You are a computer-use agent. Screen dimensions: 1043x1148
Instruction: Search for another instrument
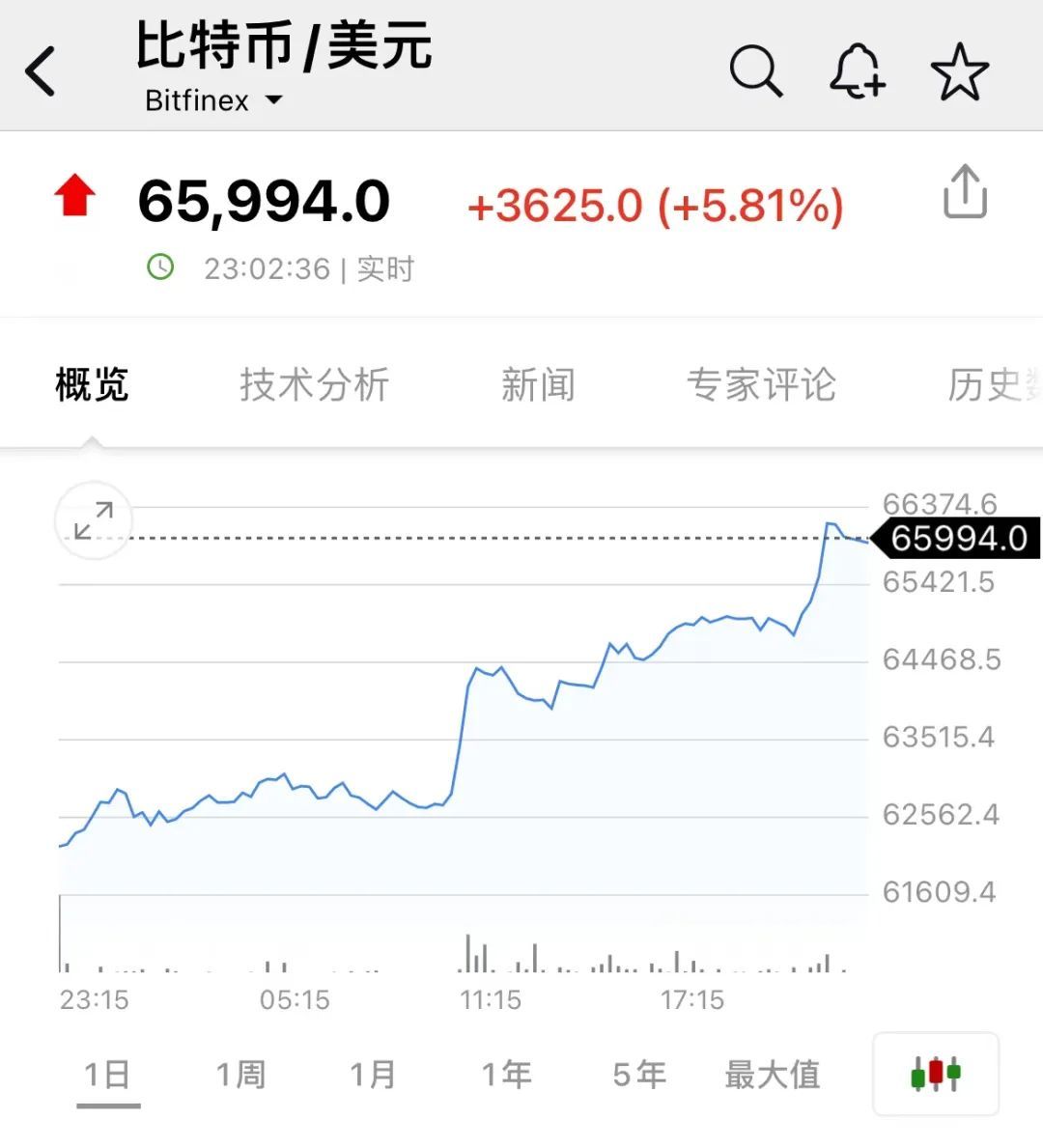click(x=755, y=71)
